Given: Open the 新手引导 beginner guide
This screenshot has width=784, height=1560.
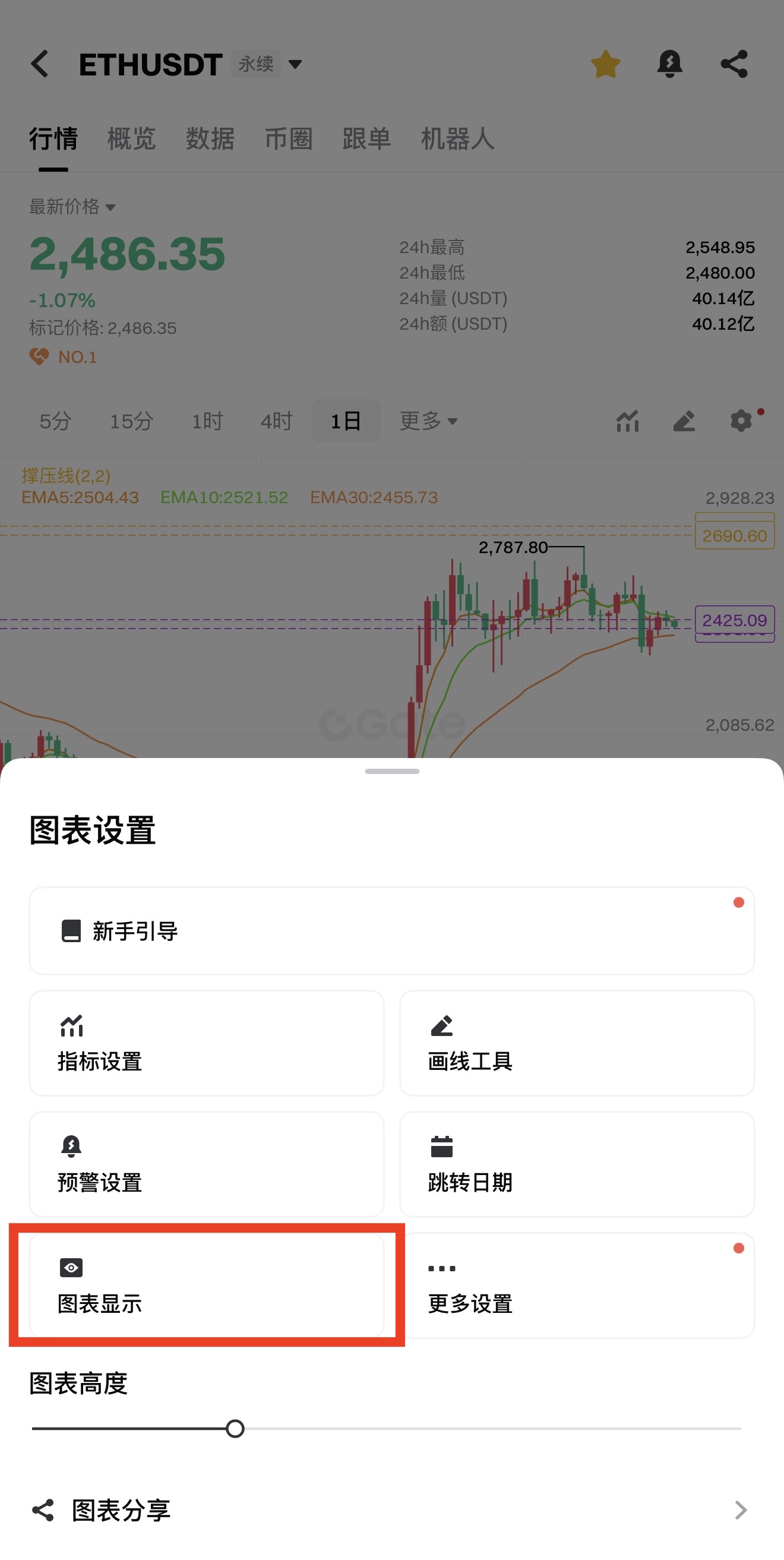Looking at the screenshot, I should click(391, 931).
